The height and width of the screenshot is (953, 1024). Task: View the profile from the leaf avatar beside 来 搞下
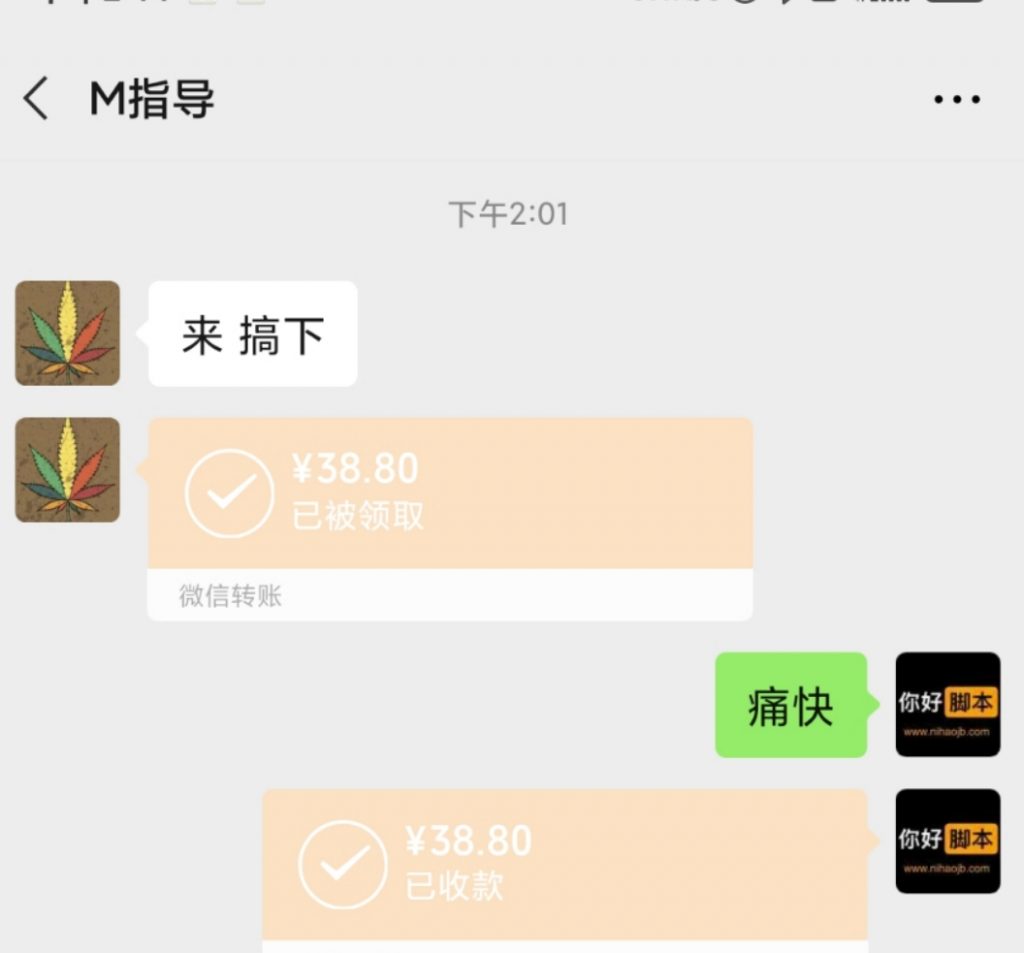67,333
